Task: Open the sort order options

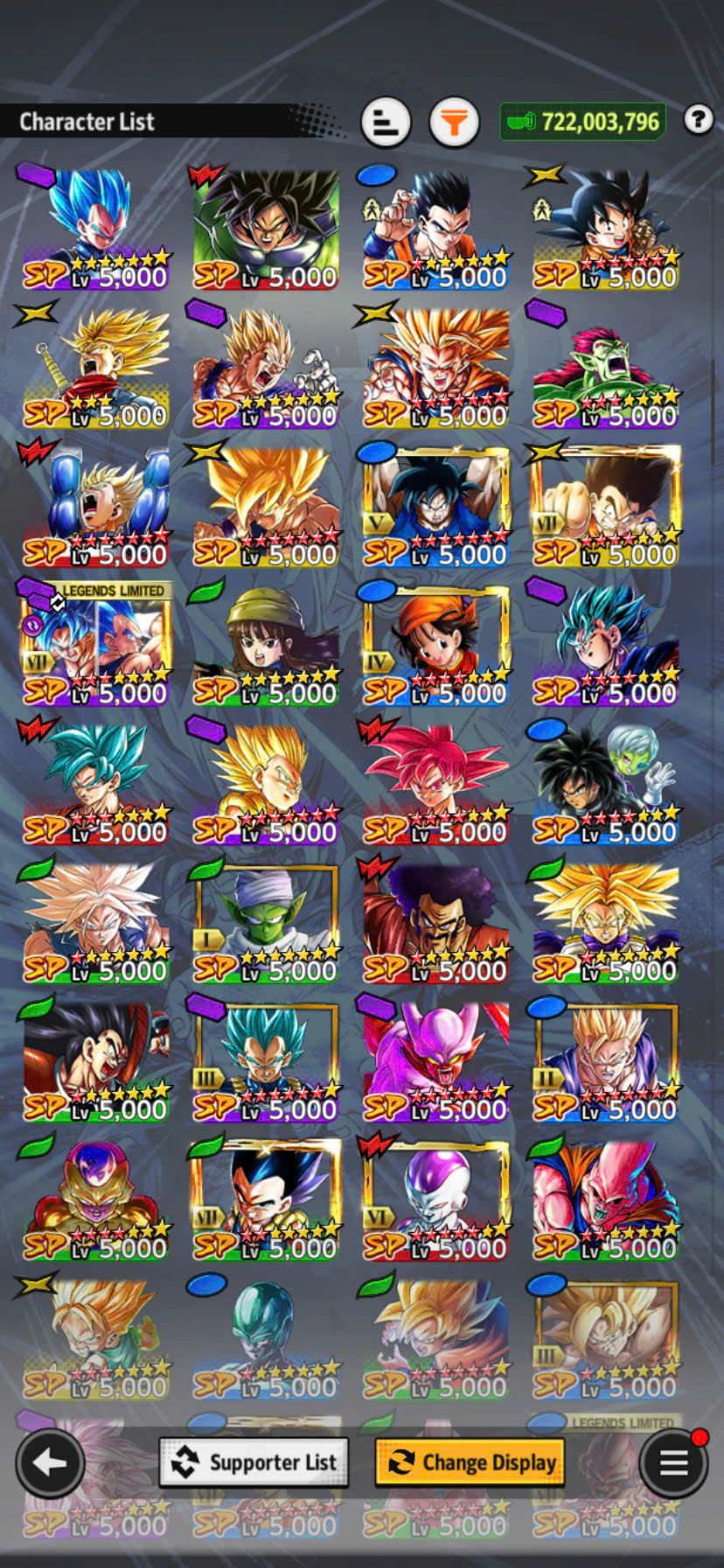Action: coord(386,122)
